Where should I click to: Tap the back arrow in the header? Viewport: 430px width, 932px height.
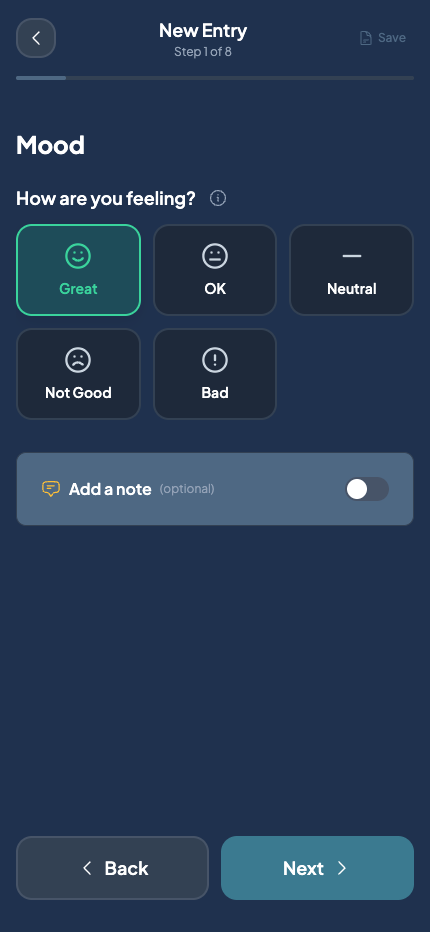point(36,38)
